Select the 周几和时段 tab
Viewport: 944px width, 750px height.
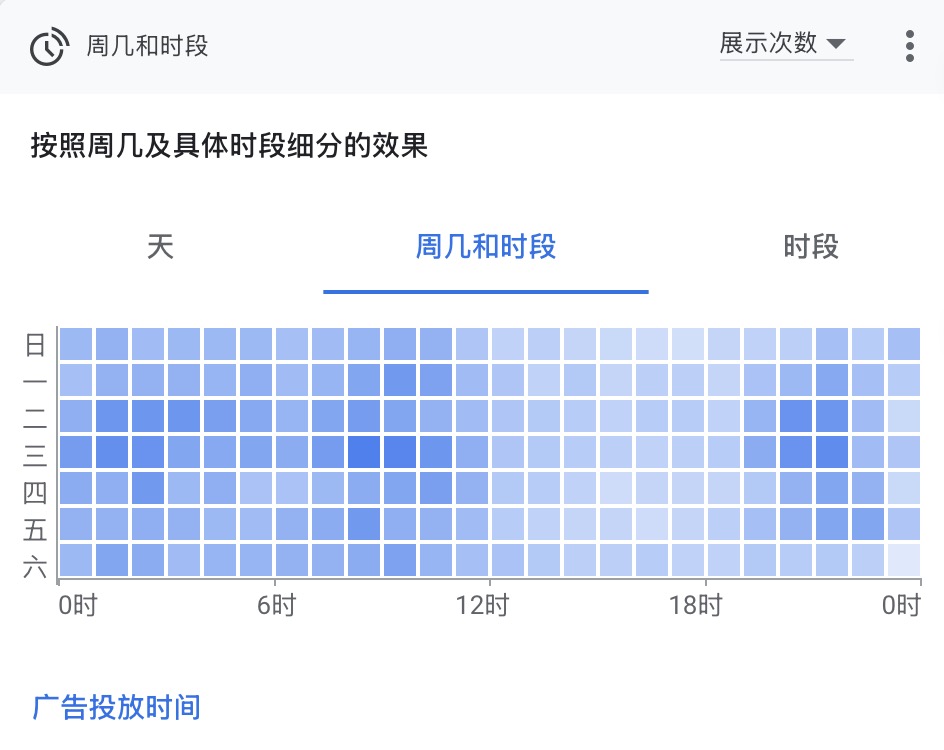tap(486, 247)
